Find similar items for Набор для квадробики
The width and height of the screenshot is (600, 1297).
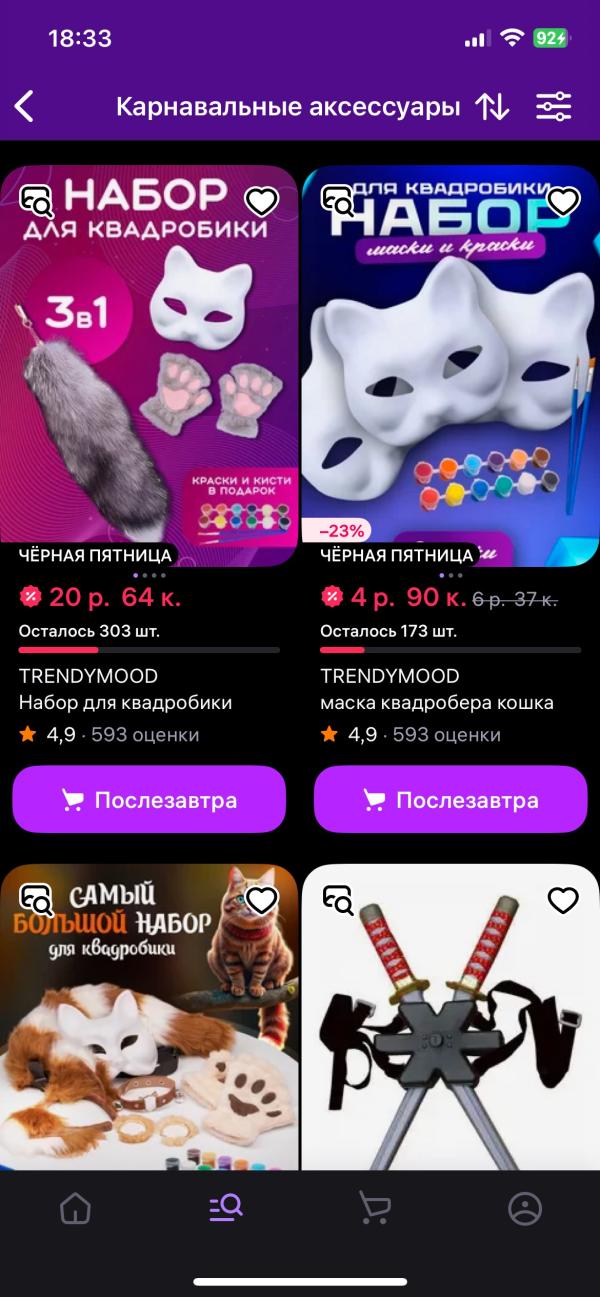38,200
